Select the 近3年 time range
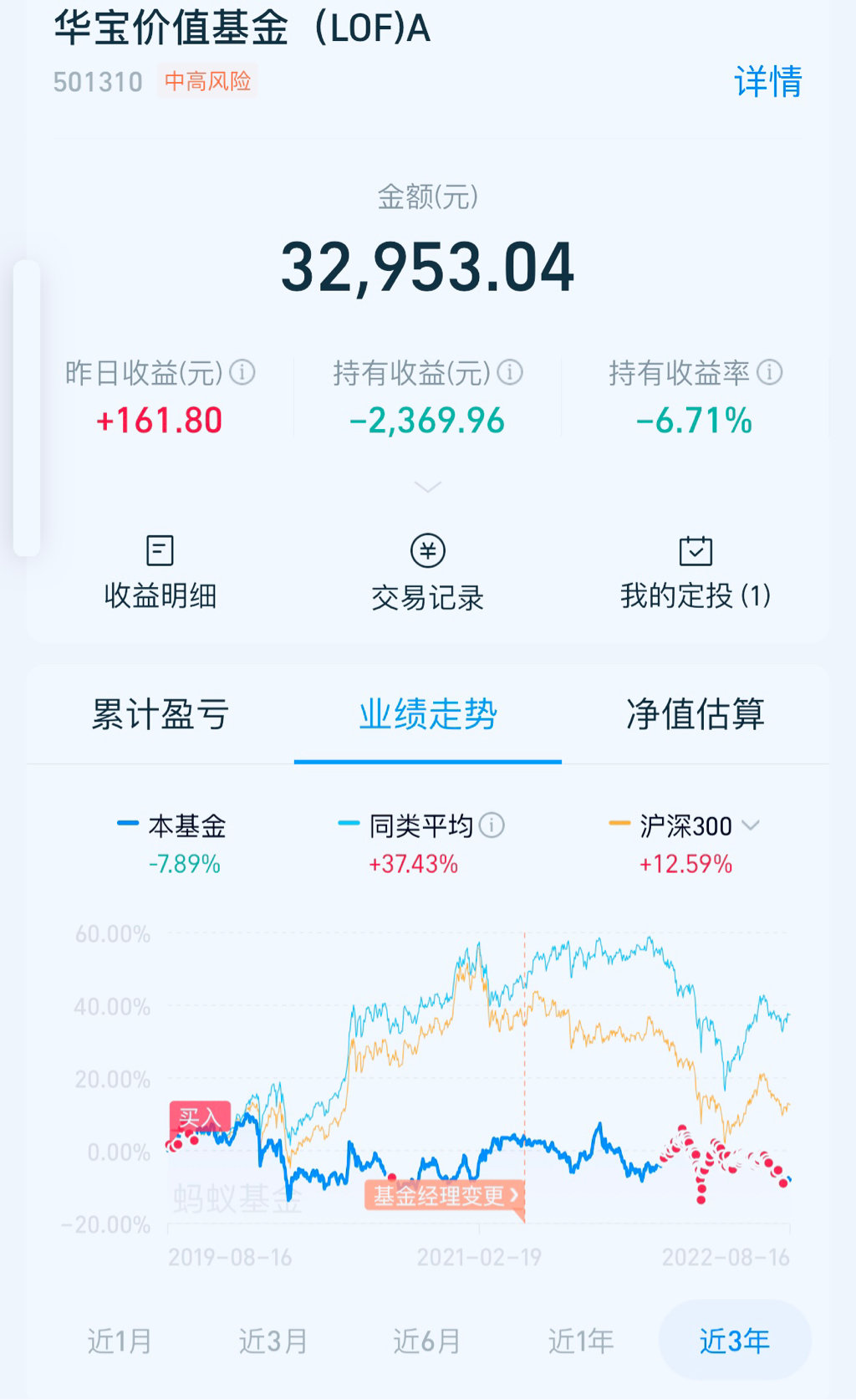Image resolution: width=856 pixels, height=1400 pixels. (x=734, y=1341)
